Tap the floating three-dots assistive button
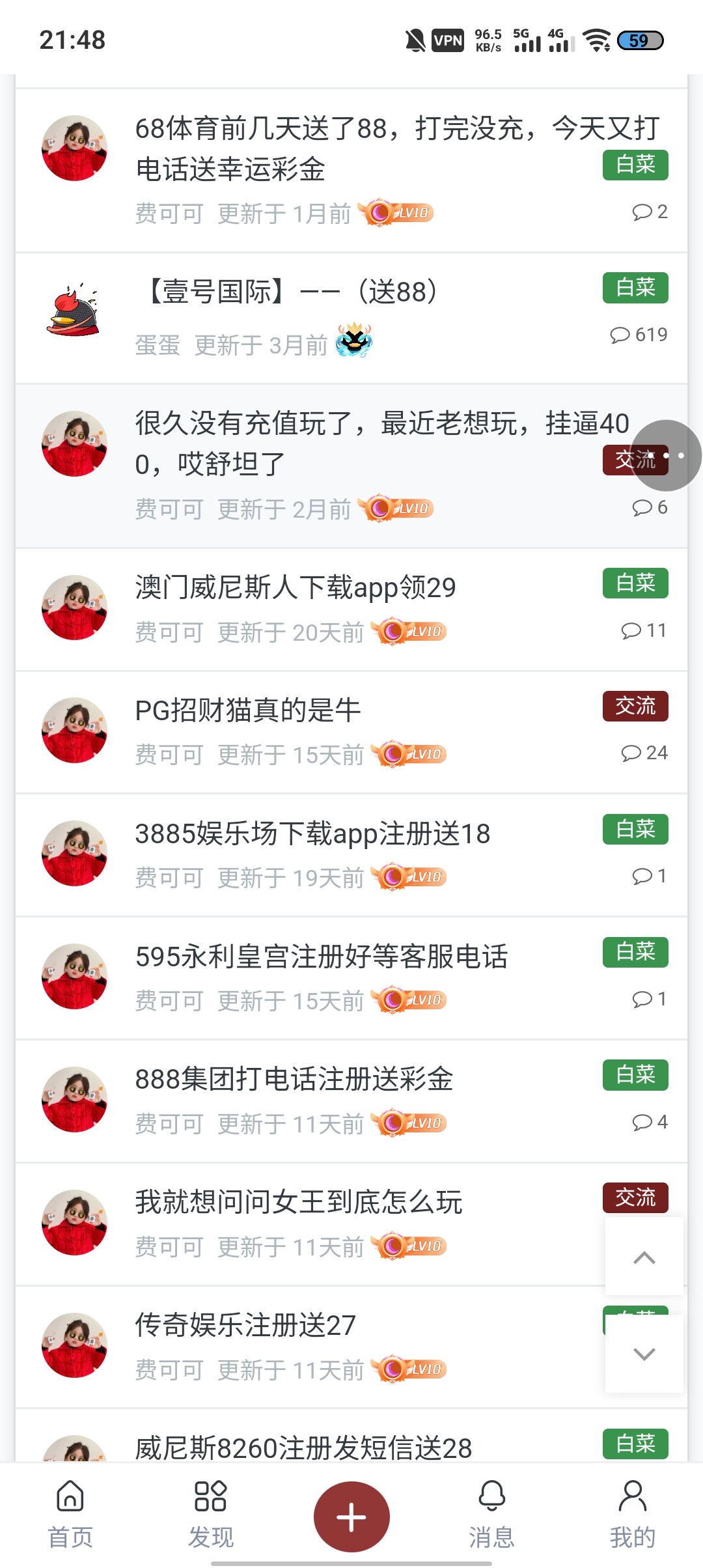Image resolution: width=703 pixels, height=1568 pixels. point(666,455)
